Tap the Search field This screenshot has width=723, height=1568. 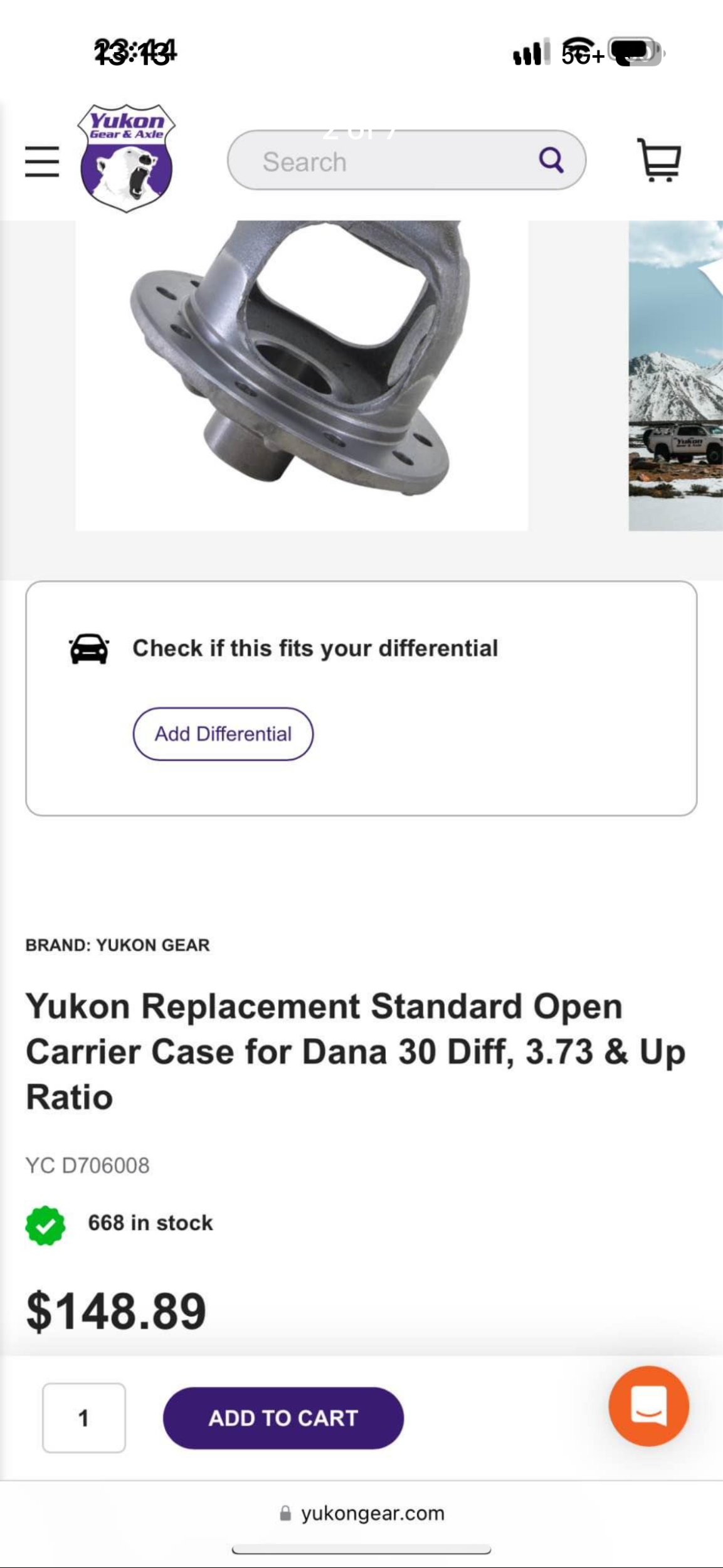tap(383, 161)
